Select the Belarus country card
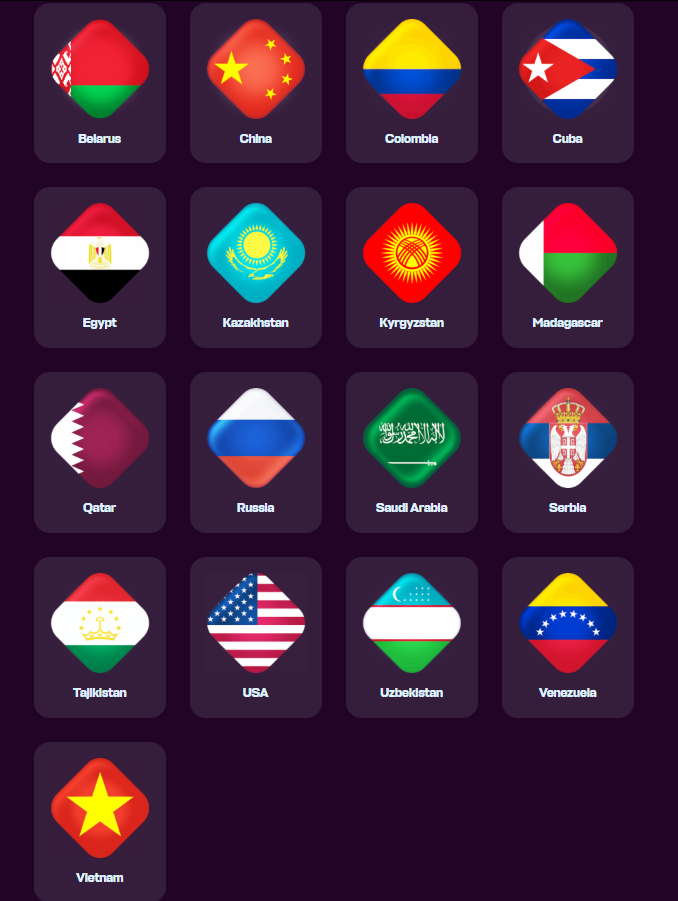The width and height of the screenshot is (678, 901). 100,82
